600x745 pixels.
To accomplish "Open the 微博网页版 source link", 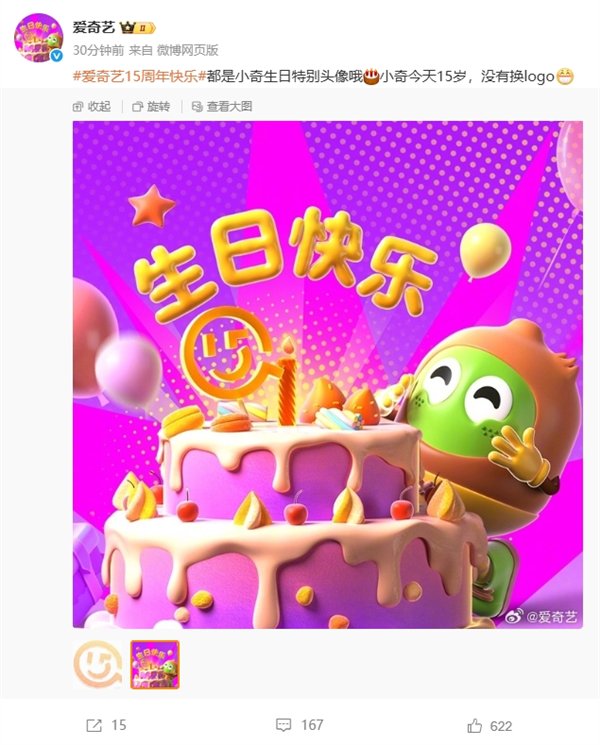I will click(x=189, y=49).
